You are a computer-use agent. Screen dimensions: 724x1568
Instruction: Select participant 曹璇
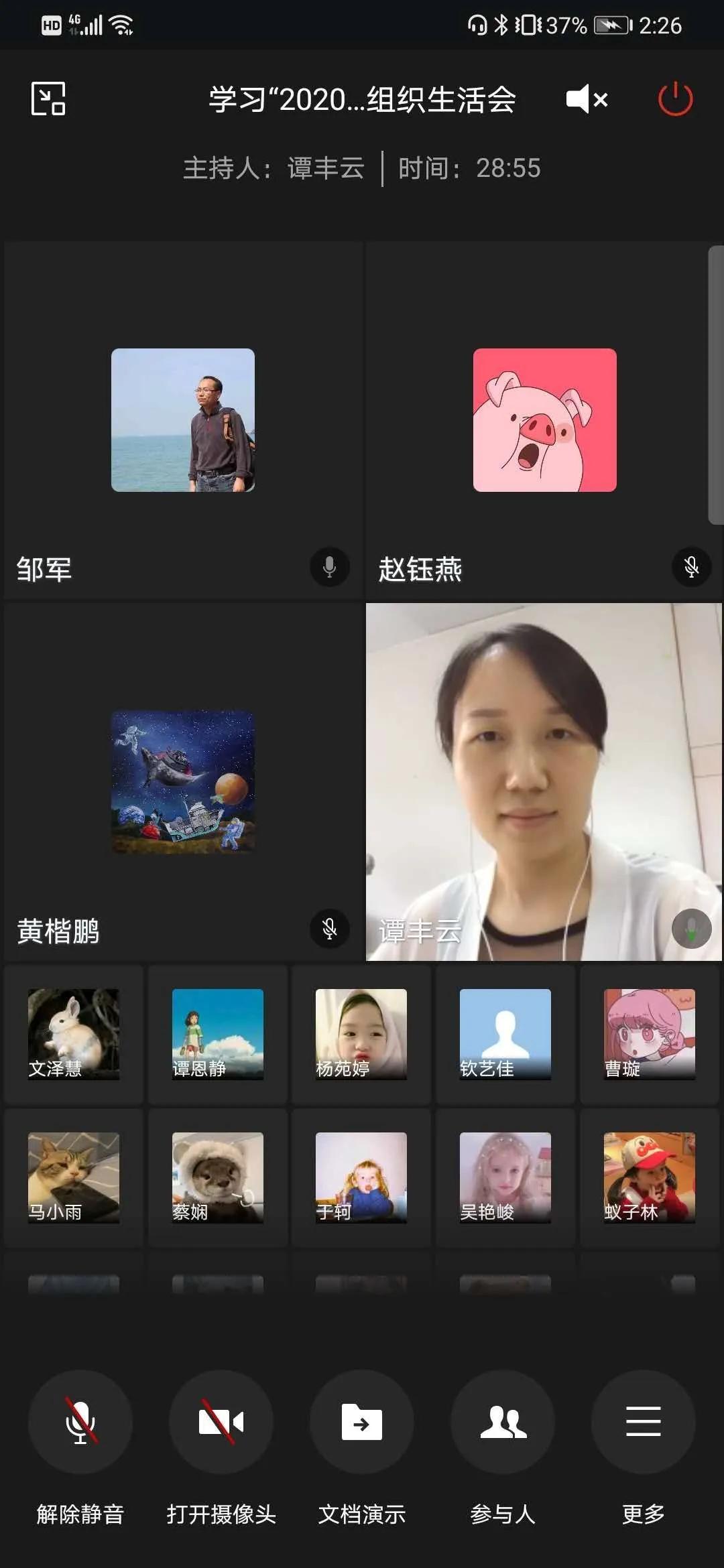pos(649,1034)
